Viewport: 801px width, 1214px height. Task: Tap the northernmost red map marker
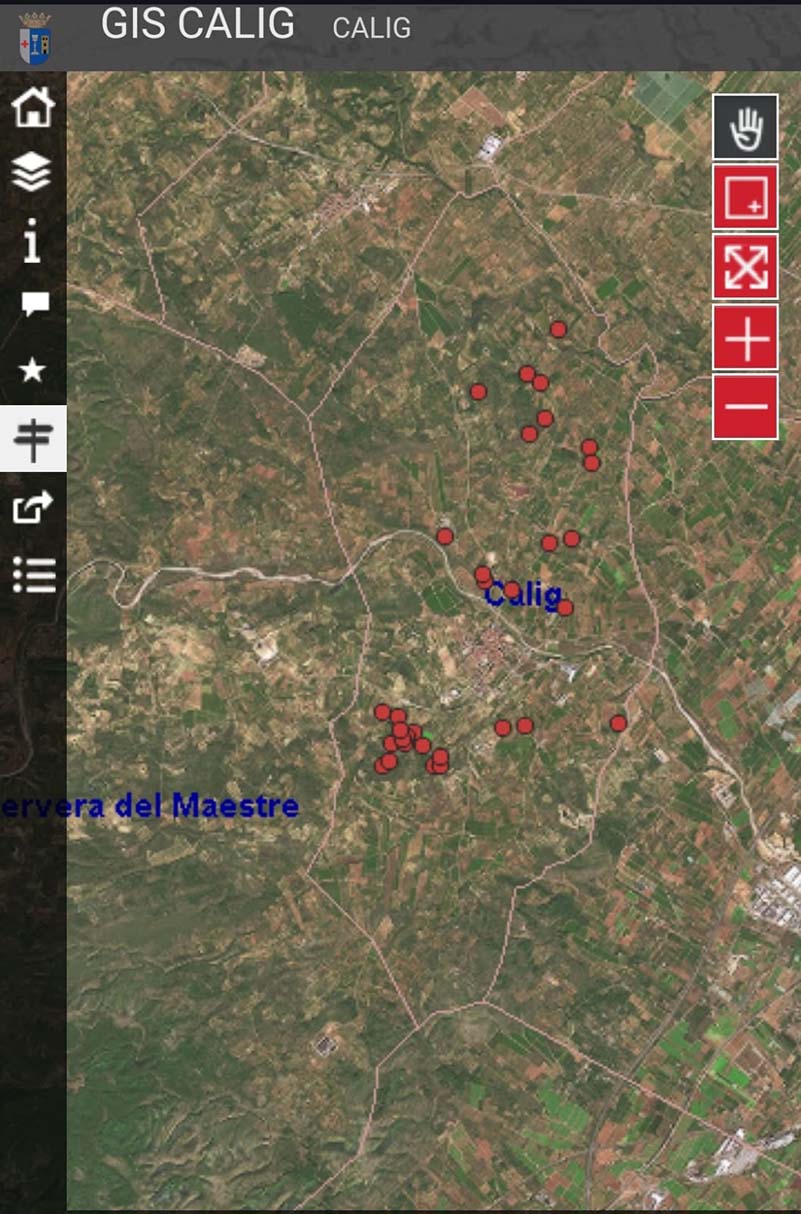[558, 329]
